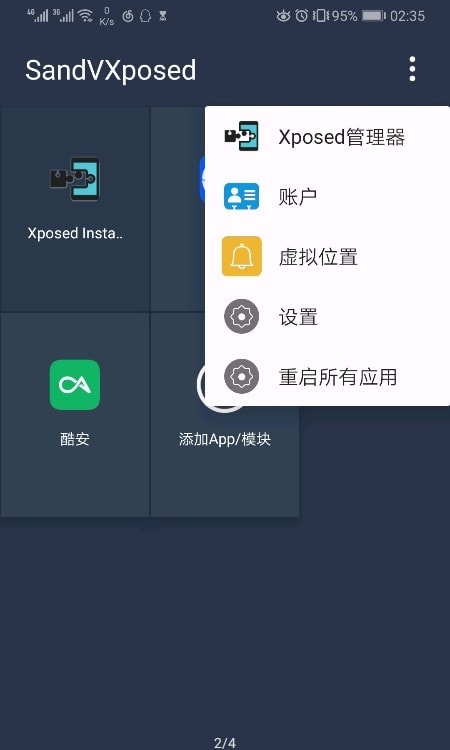Tap the three-dot overflow icon

(x=412, y=70)
